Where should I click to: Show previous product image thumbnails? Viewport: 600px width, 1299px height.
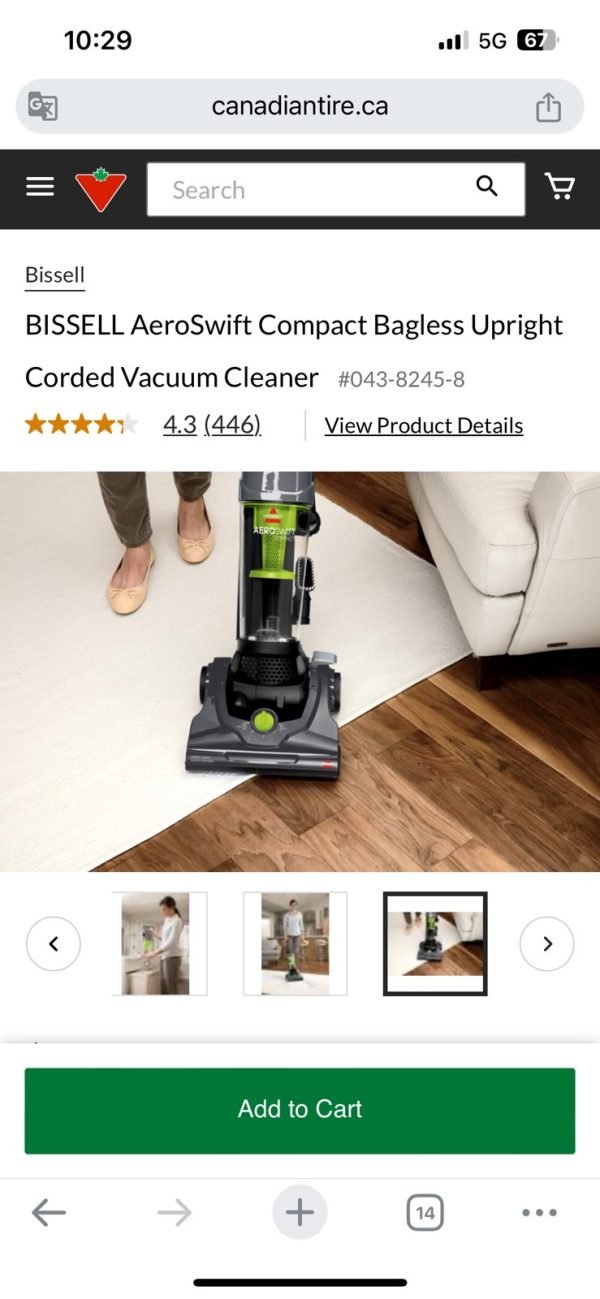(x=53, y=943)
